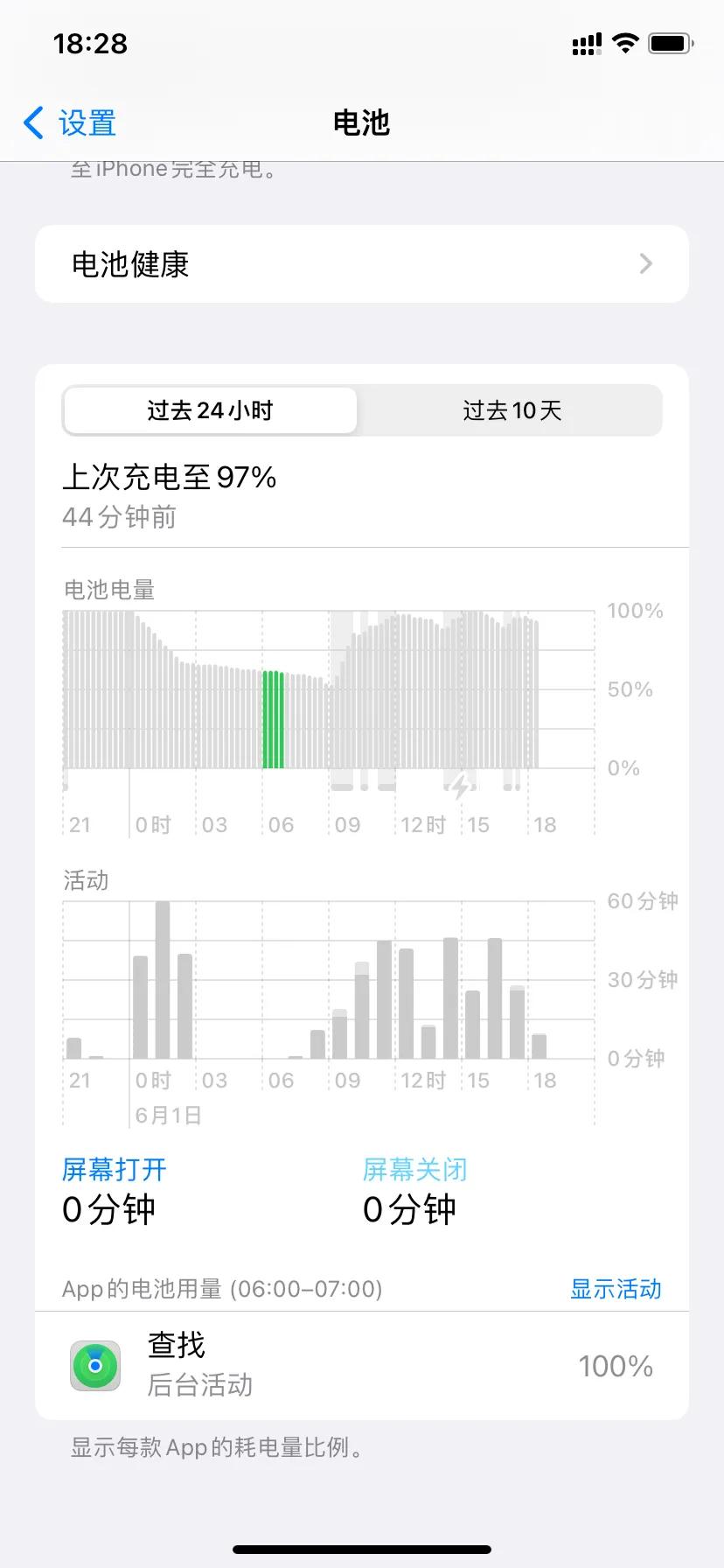The height and width of the screenshot is (1568, 724).
Task: Tap the Find My (查找) app icon
Action: click(95, 1365)
